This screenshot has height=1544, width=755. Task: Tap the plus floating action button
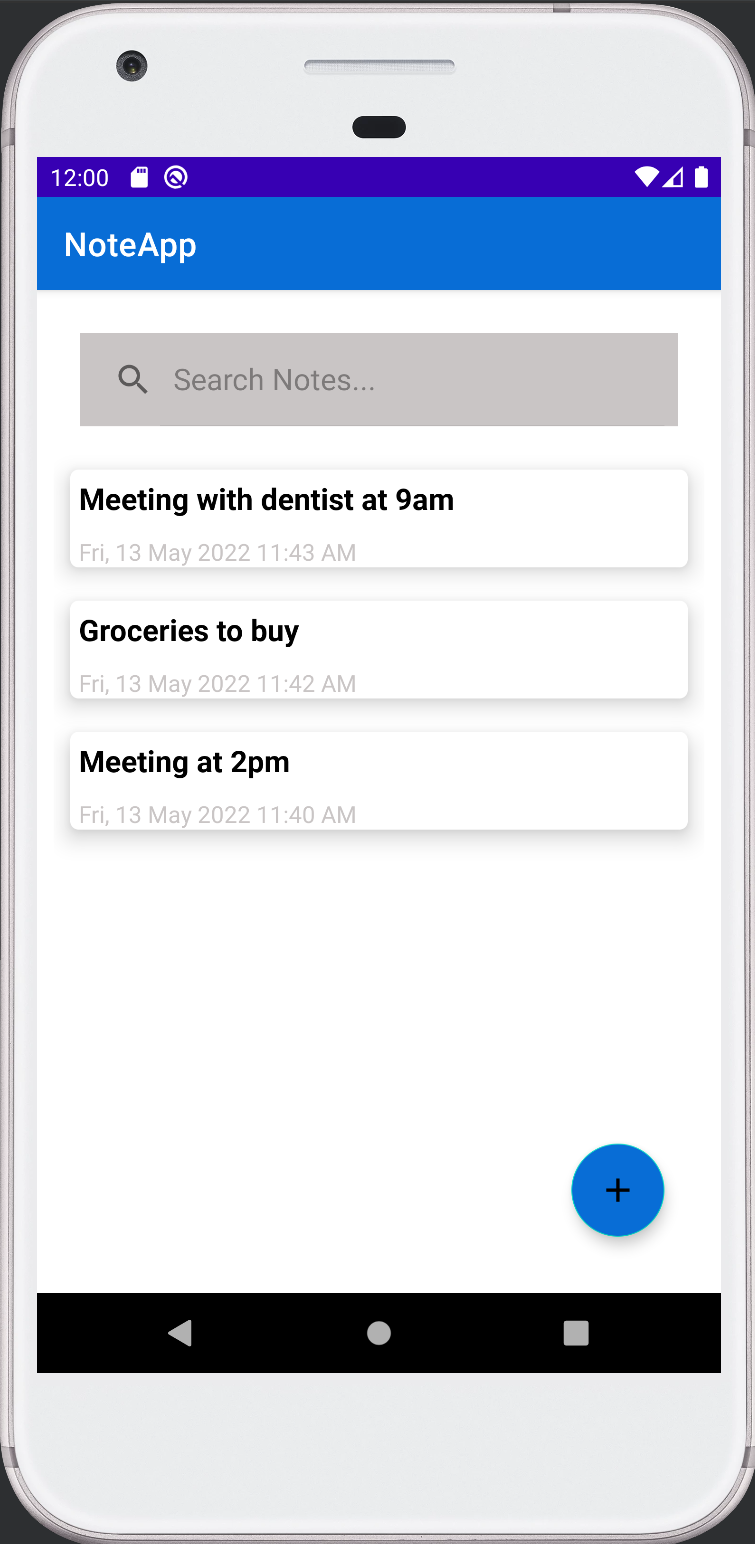tap(617, 1190)
